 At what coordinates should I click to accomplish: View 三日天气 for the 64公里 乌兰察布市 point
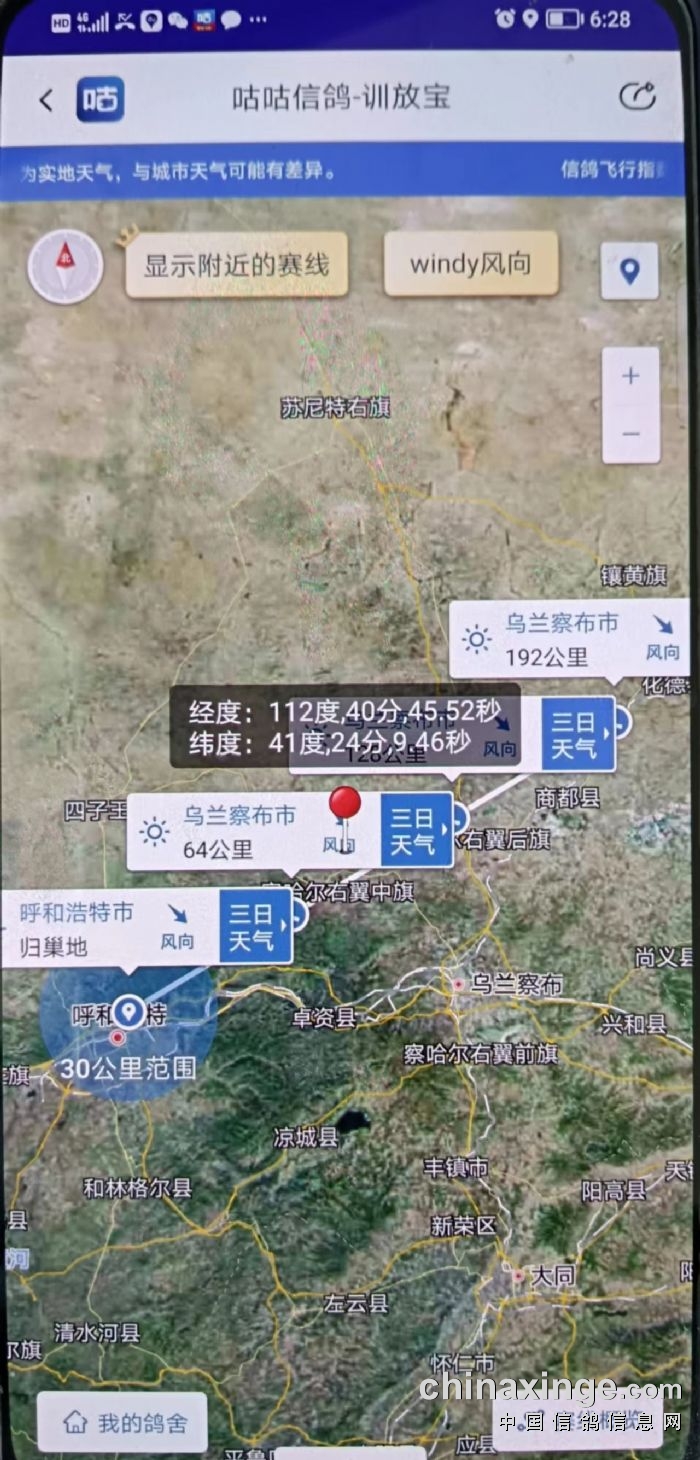416,830
